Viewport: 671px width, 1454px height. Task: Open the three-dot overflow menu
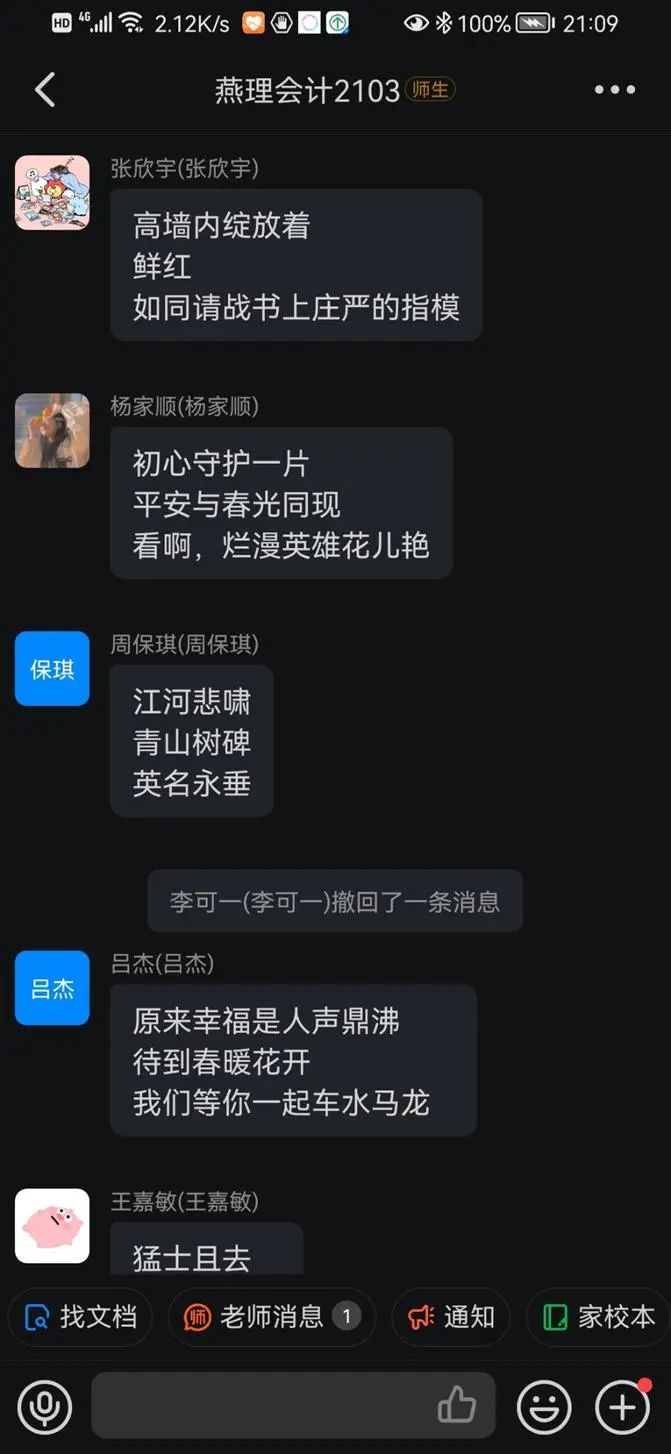coord(614,90)
